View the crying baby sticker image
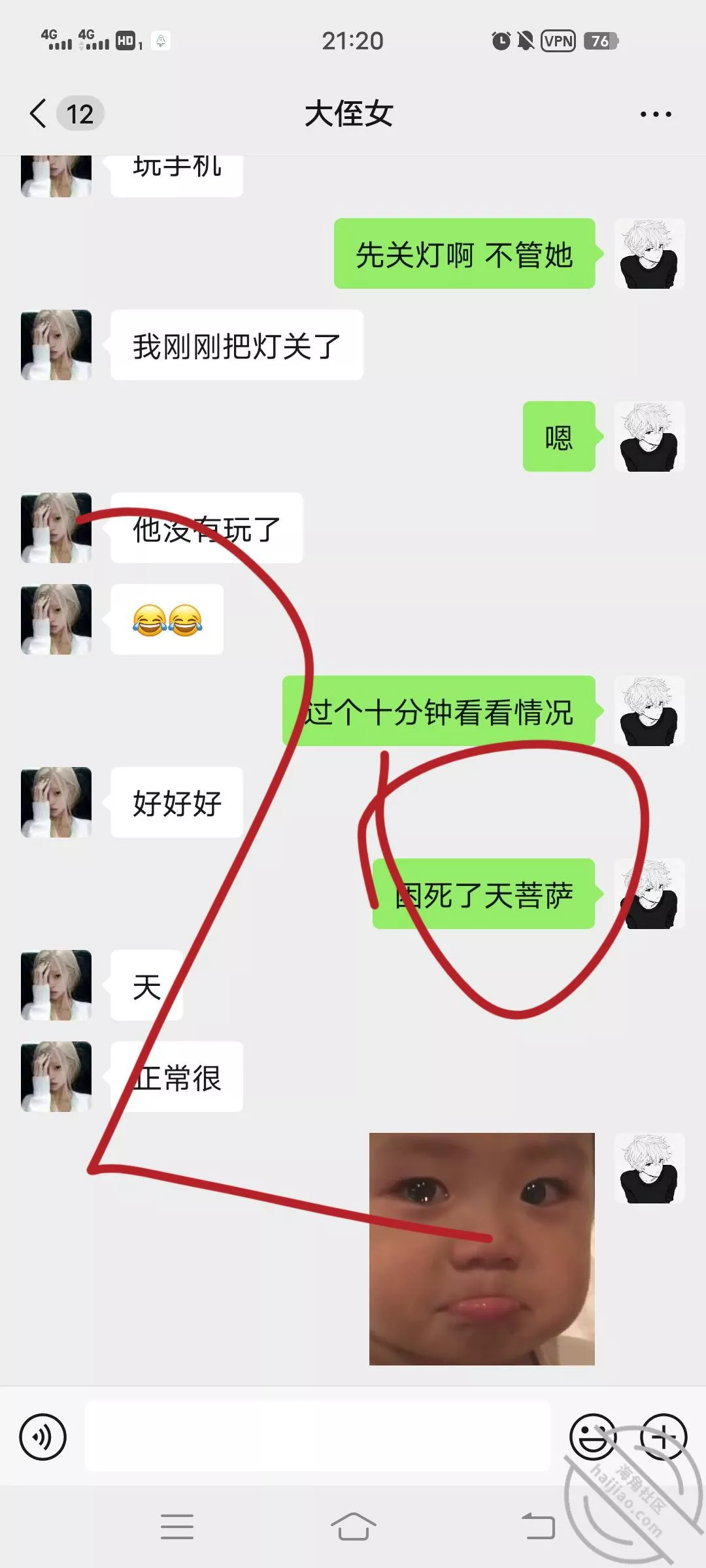Viewport: 706px width, 1568px height. pyautogui.click(x=482, y=1249)
